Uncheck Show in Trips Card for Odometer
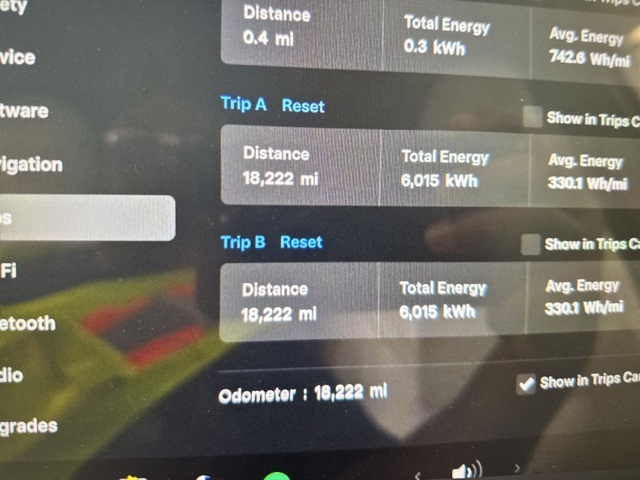Screen dimensions: 640x480 coord(526,383)
